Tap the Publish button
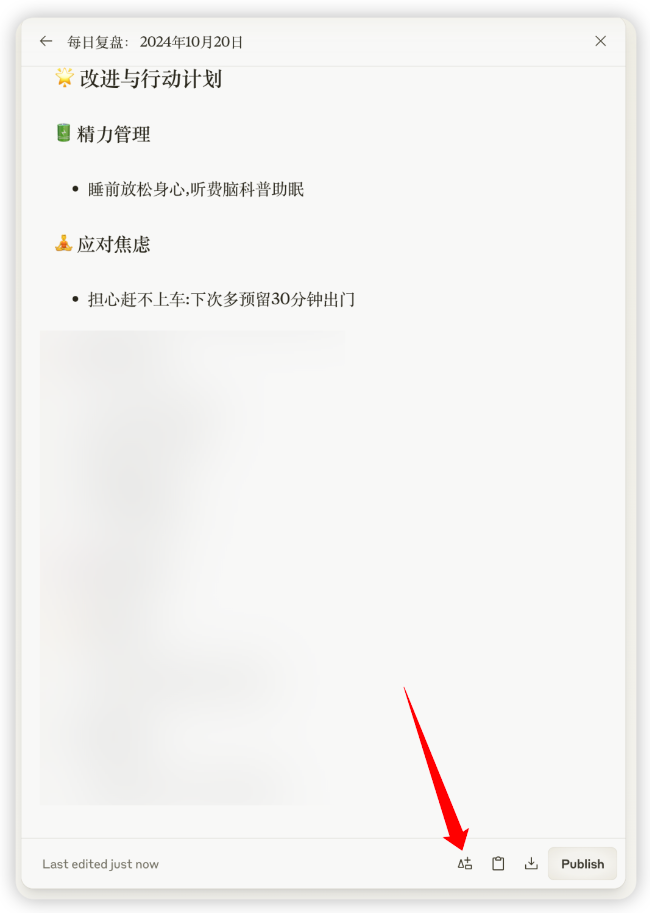 tap(582, 864)
